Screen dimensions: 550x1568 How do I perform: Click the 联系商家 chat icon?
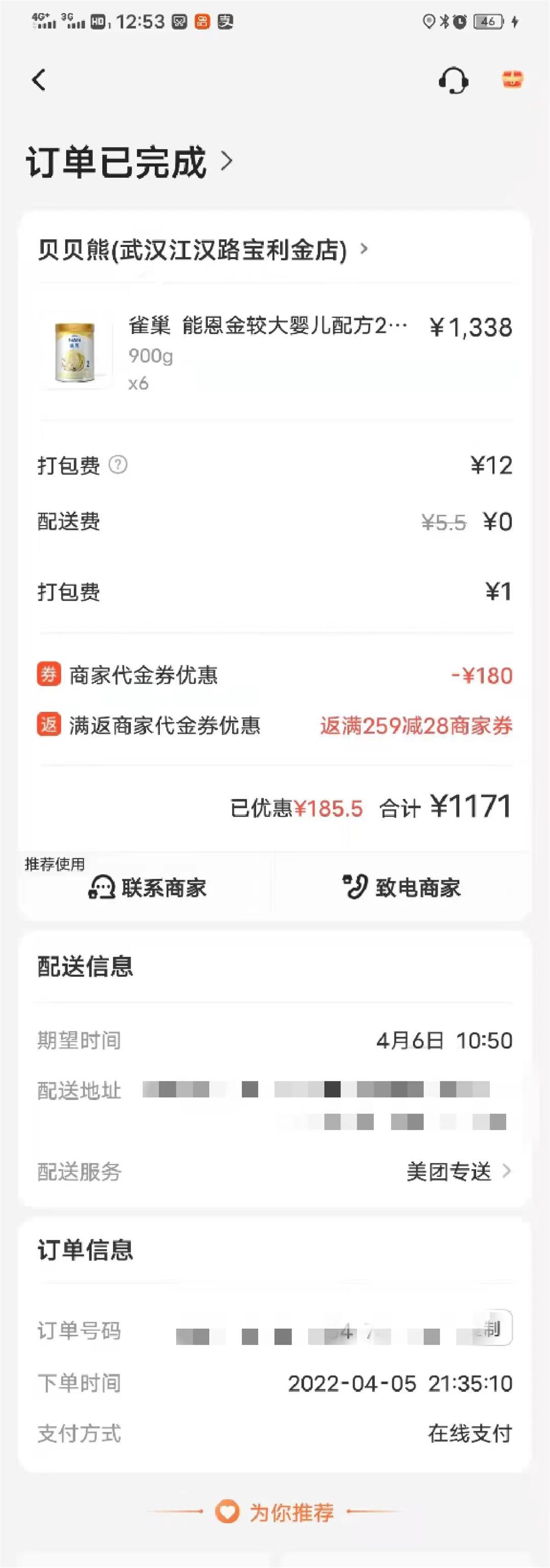tap(102, 887)
